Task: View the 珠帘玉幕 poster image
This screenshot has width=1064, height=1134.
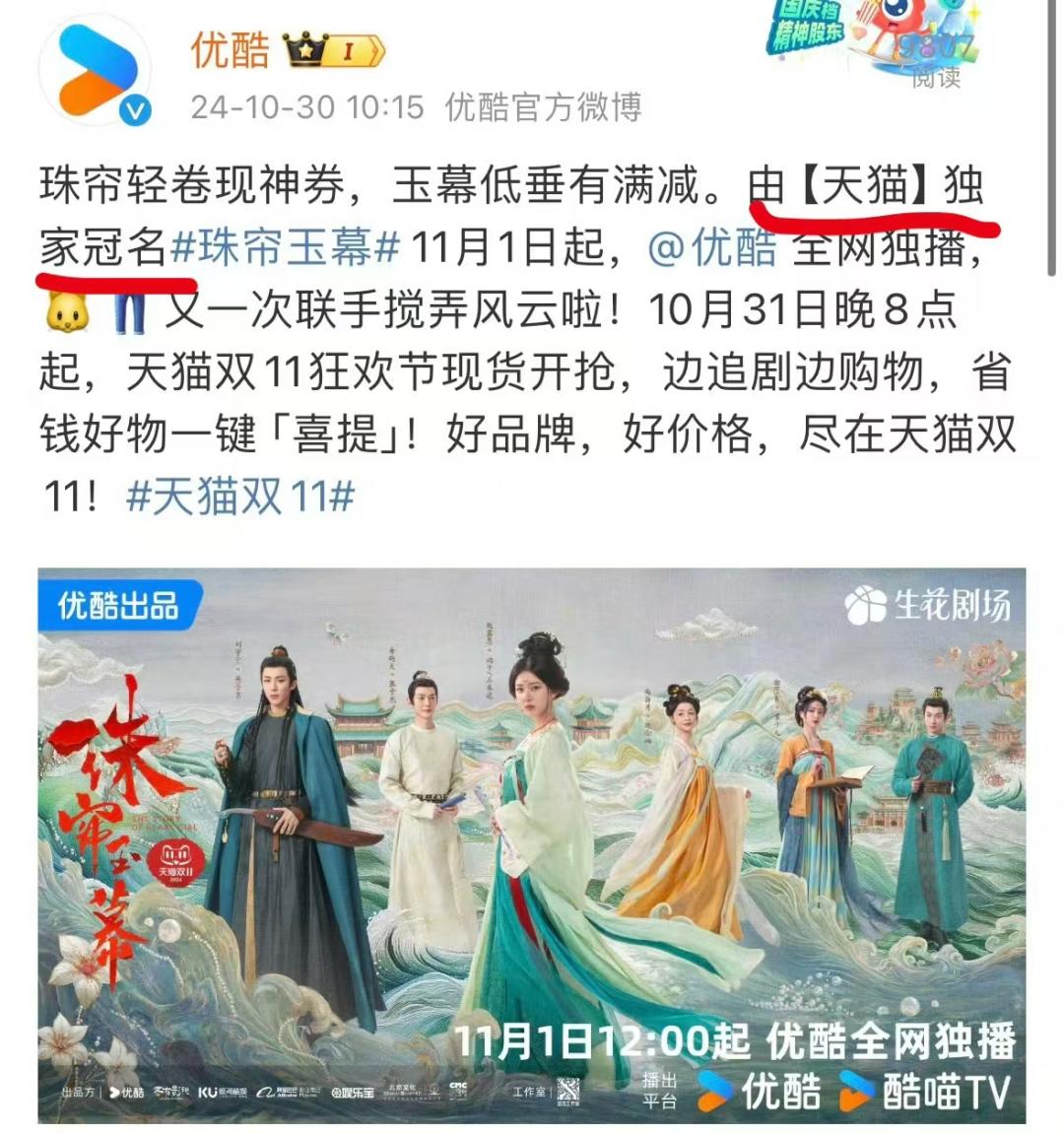Action: (532, 845)
